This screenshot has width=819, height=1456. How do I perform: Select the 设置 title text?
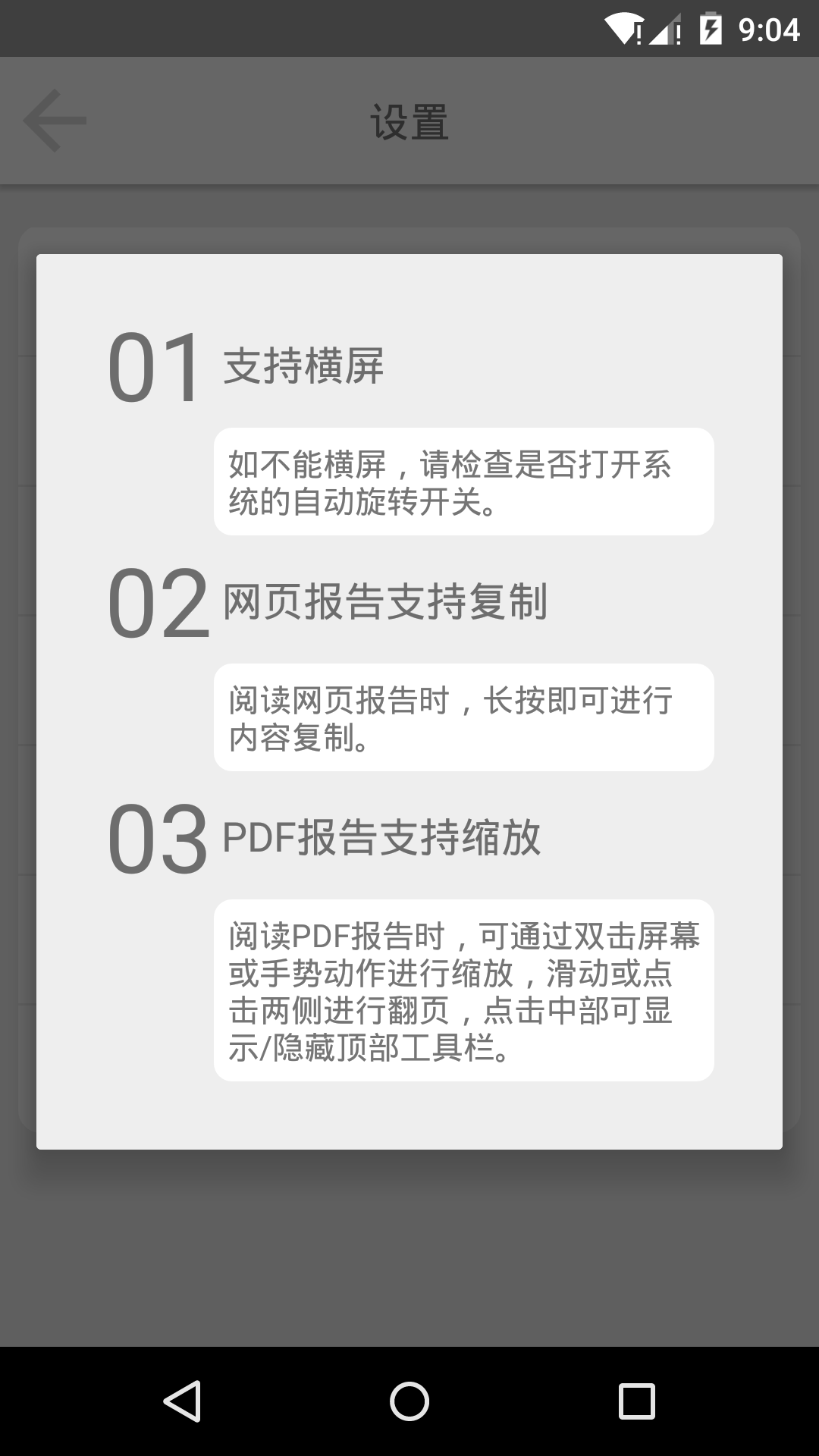pyautogui.click(x=409, y=120)
